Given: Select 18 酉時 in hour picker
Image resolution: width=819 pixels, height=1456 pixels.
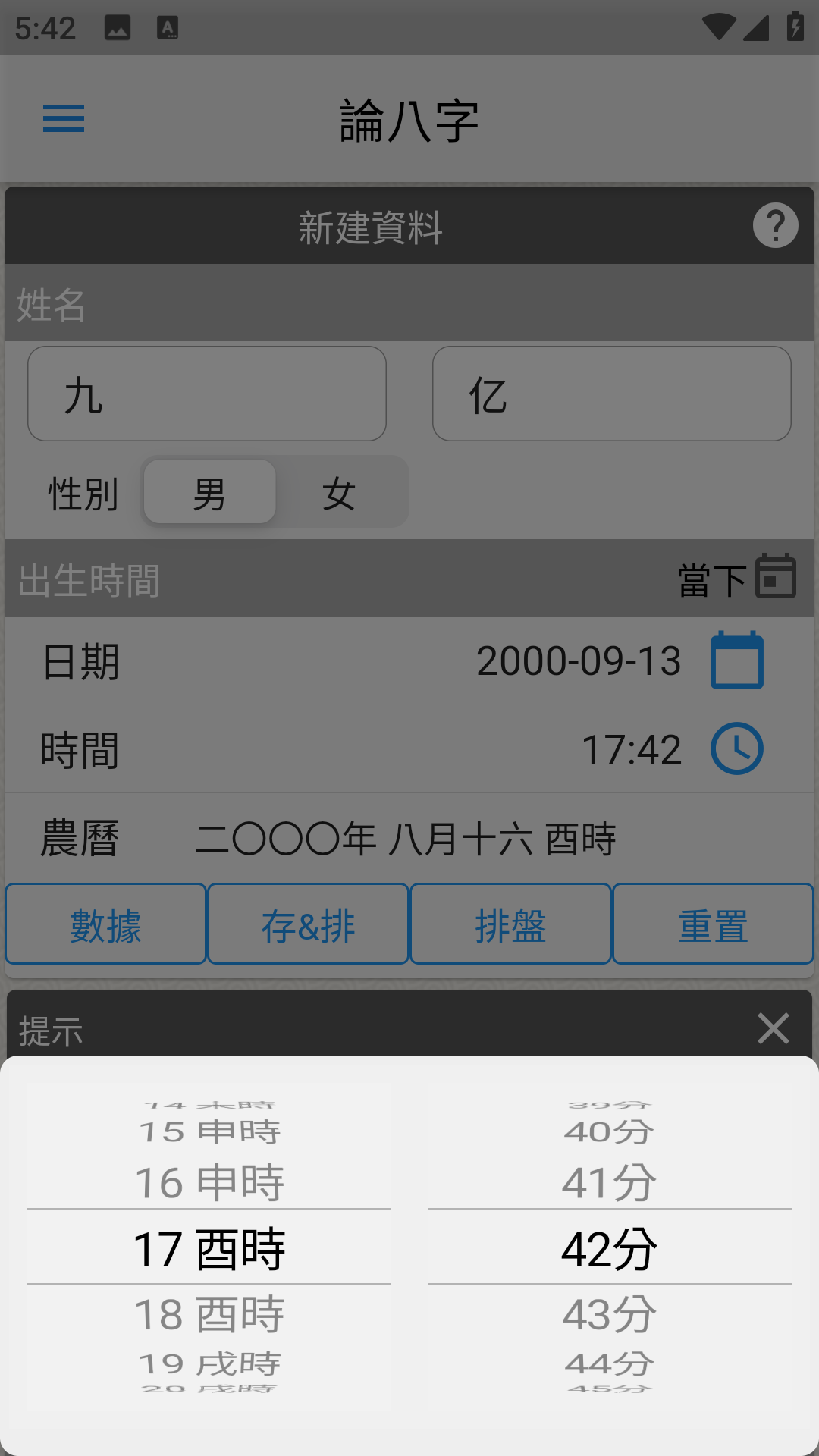Looking at the screenshot, I should [209, 1314].
